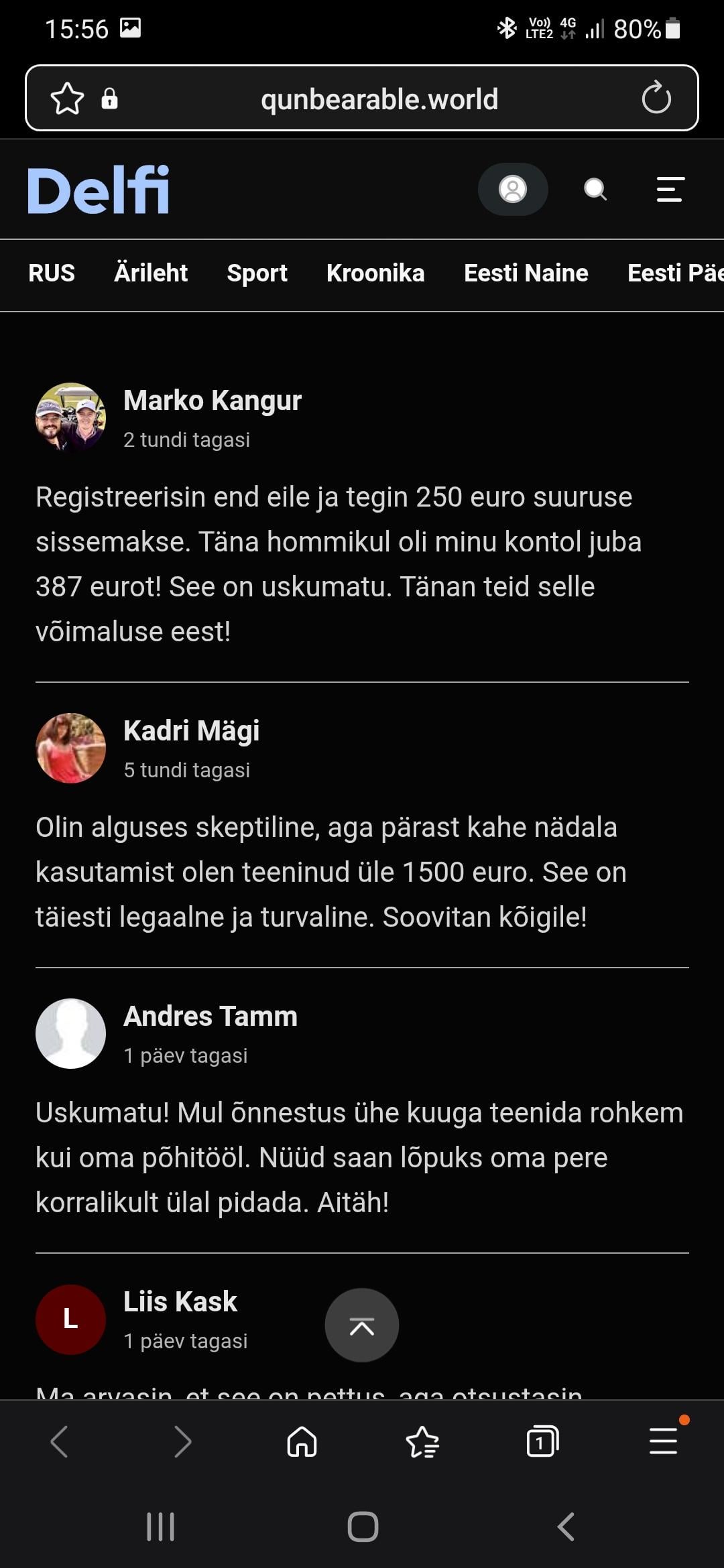Open the Delfi hamburger menu
Image resolution: width=724 pixels, height=1568 pixels.
click(670, 190)
